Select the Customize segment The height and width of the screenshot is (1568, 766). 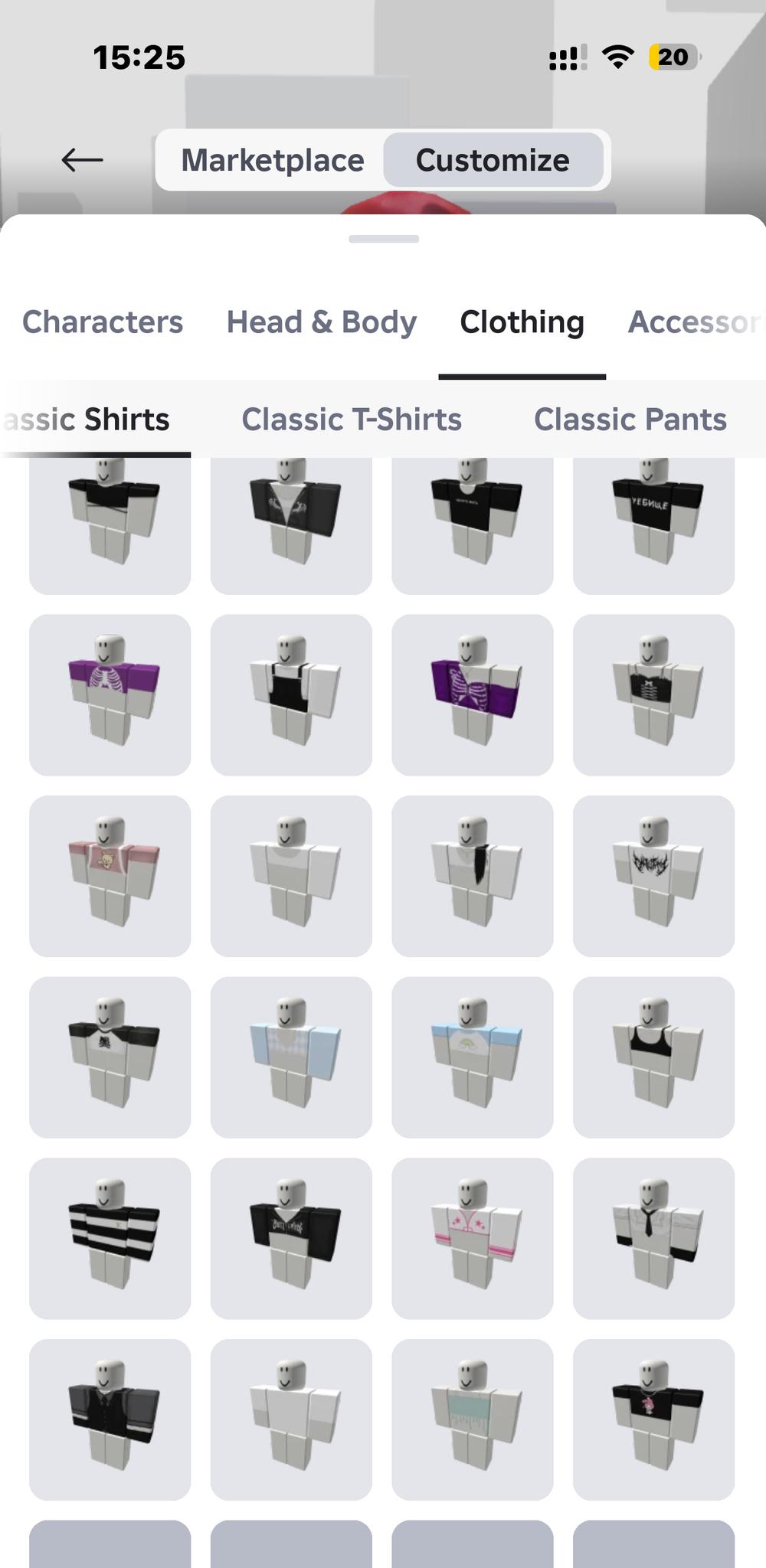coord(493,160)
